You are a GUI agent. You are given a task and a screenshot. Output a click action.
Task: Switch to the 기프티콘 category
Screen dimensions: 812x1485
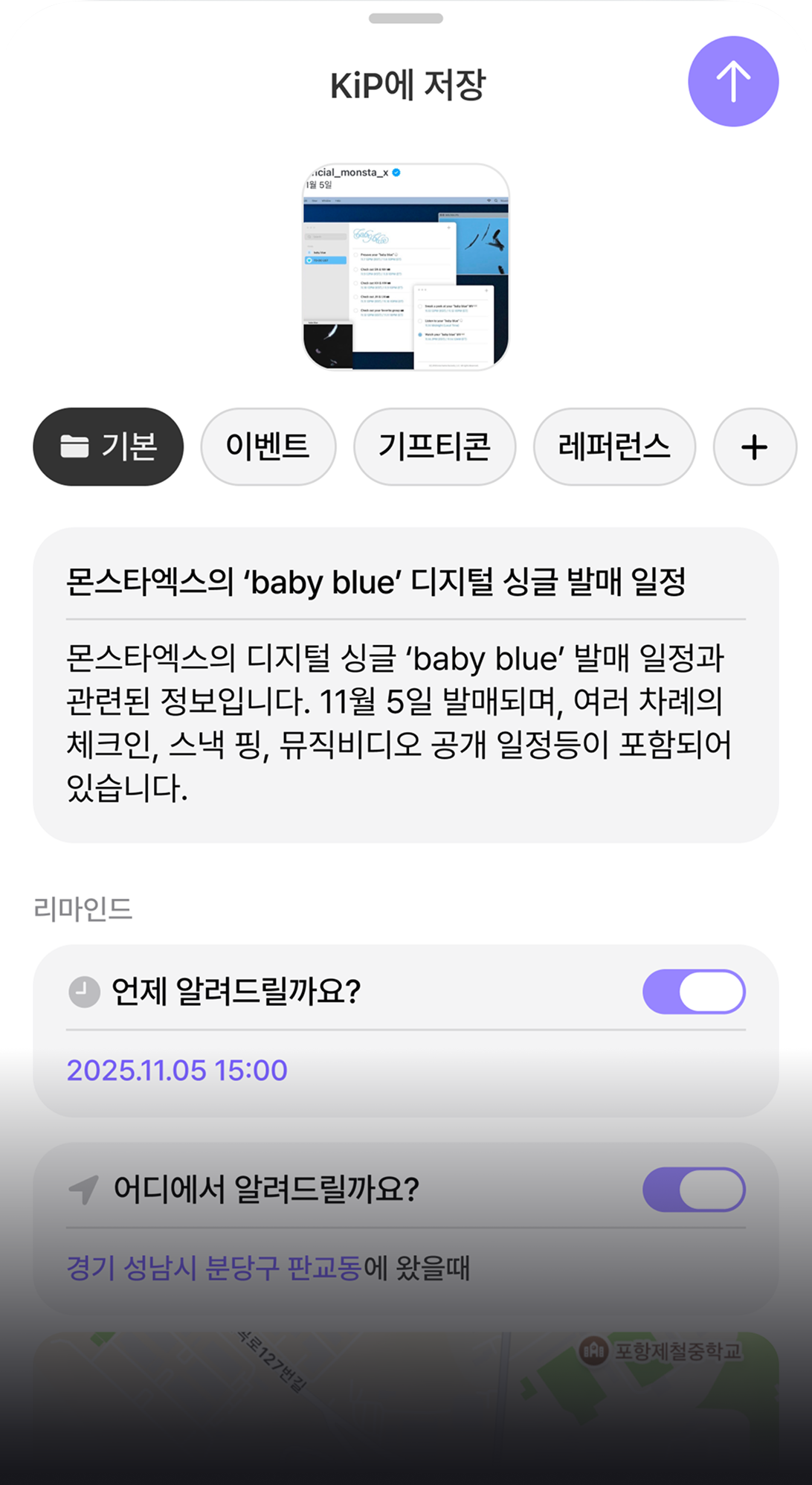434,446
